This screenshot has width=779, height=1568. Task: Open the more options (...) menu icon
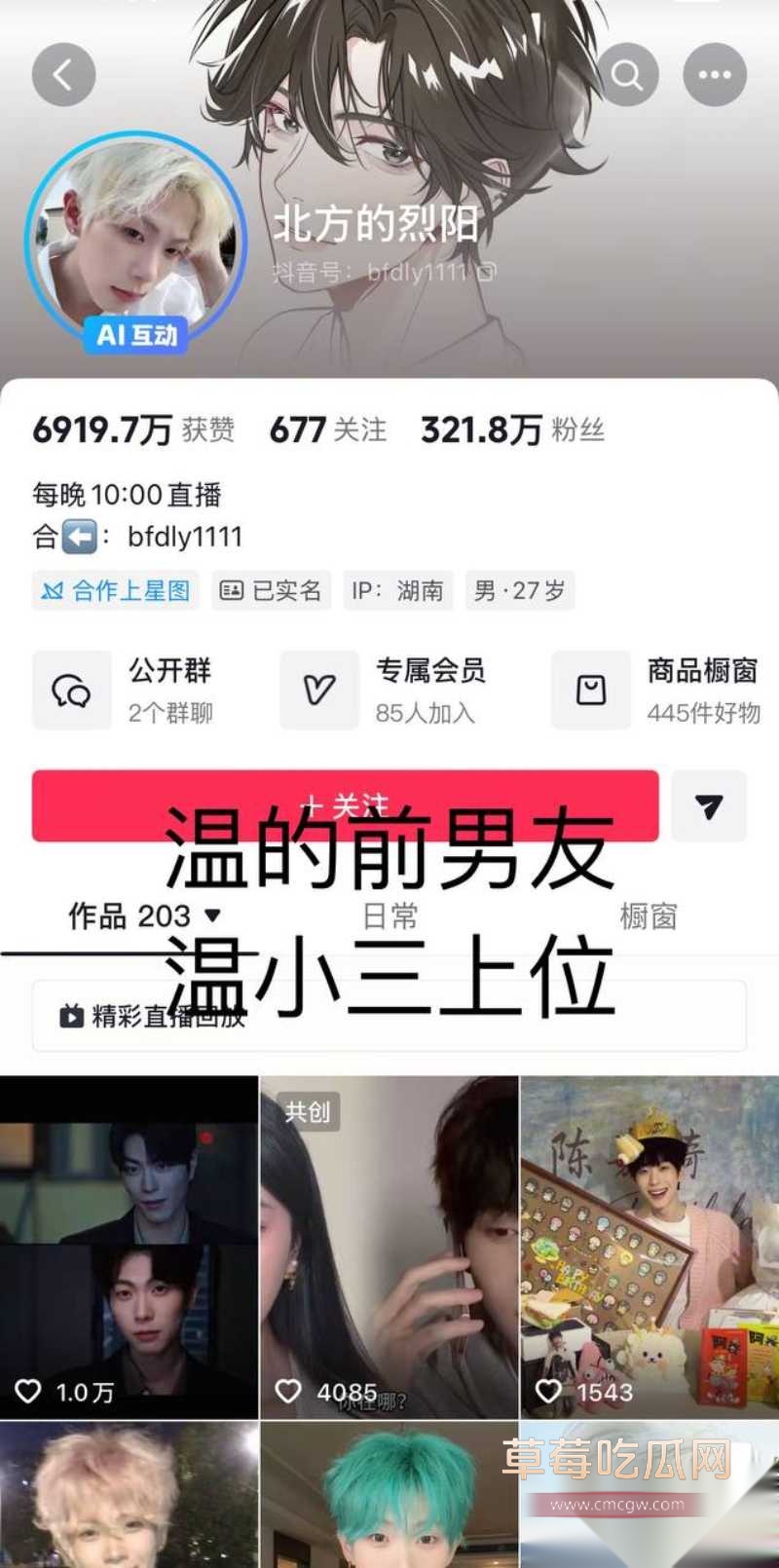[713, 73]
